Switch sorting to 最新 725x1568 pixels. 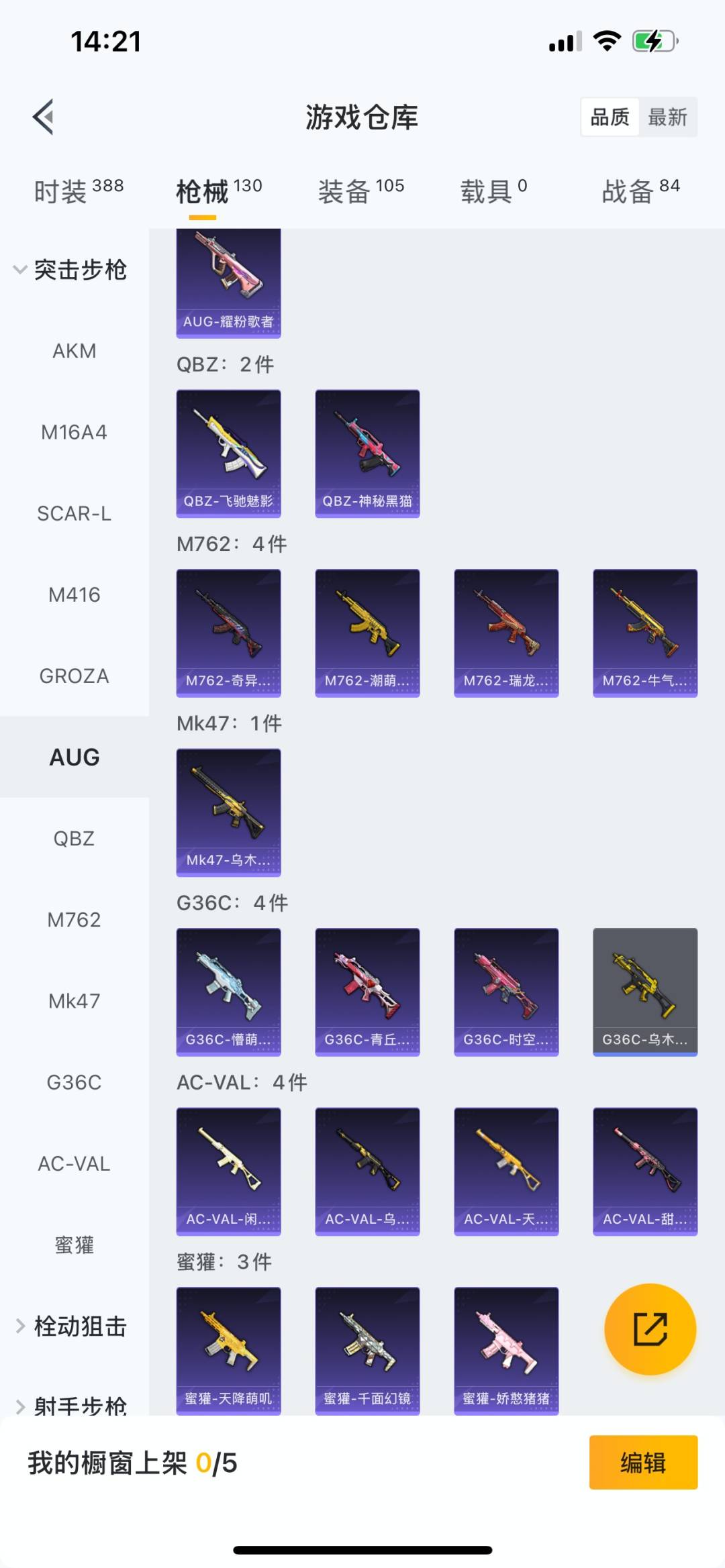[x=667, y=117]
